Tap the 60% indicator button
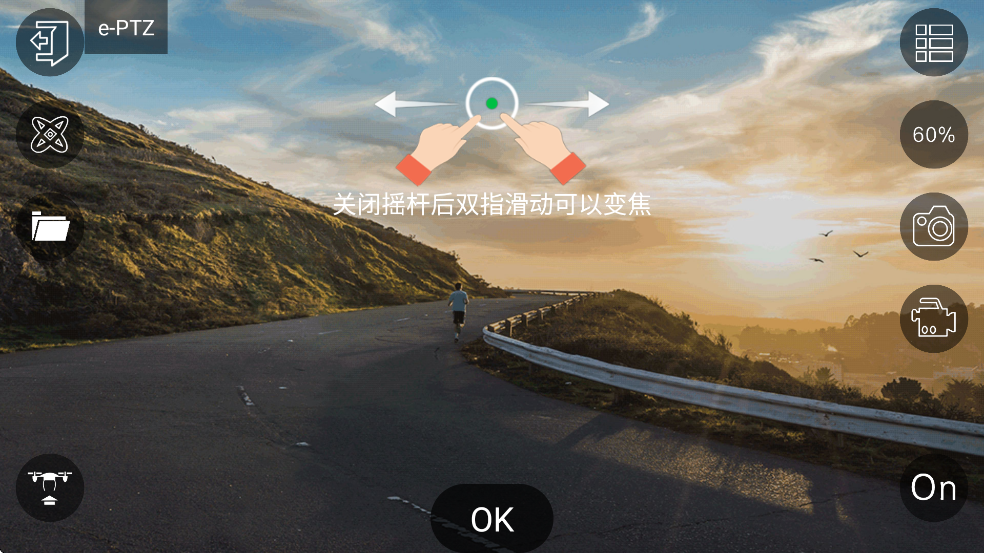The width and height of the screenshot is (984, 553). coord(934,134)
